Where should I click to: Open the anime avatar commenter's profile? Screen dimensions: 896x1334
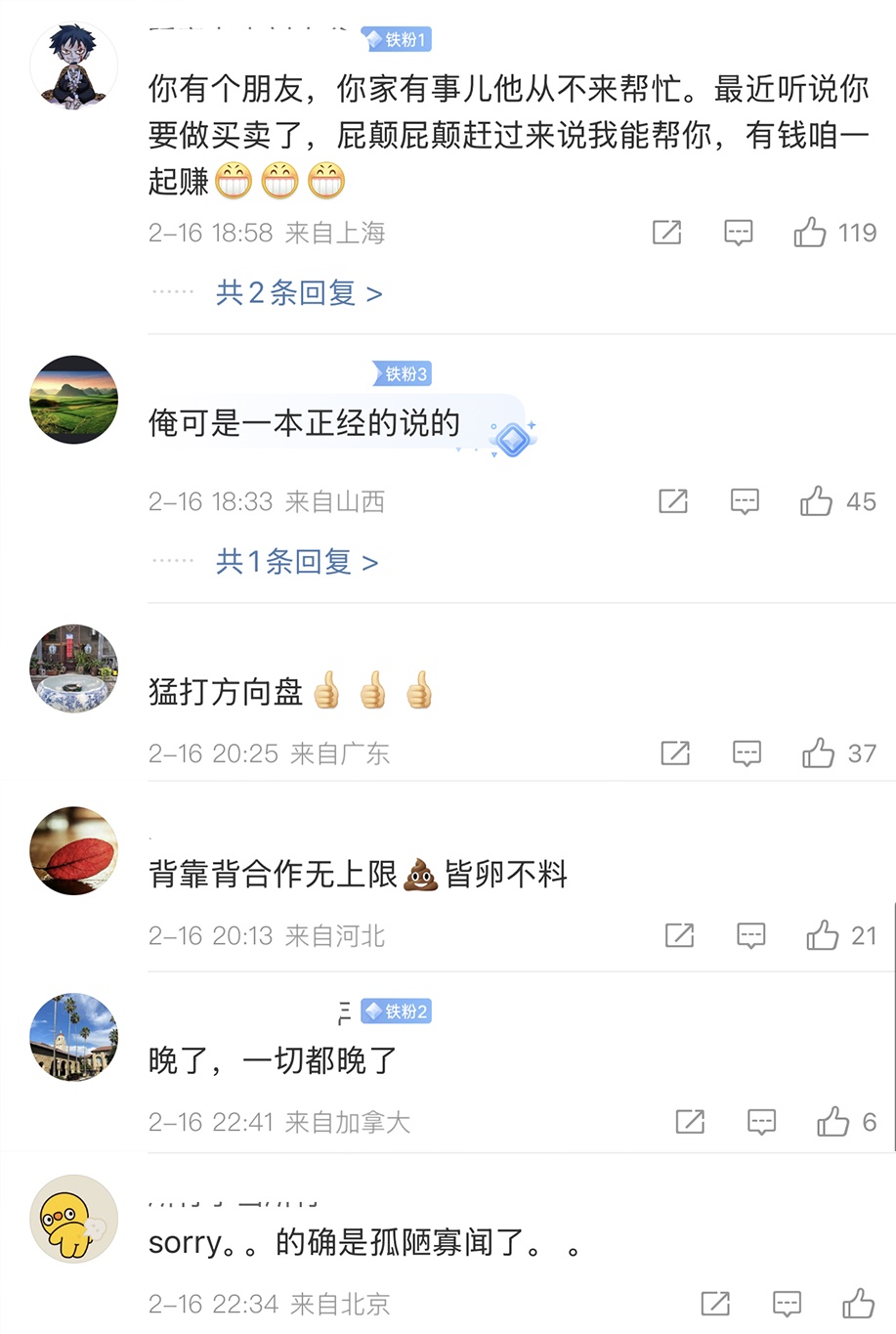pos(73,66)
